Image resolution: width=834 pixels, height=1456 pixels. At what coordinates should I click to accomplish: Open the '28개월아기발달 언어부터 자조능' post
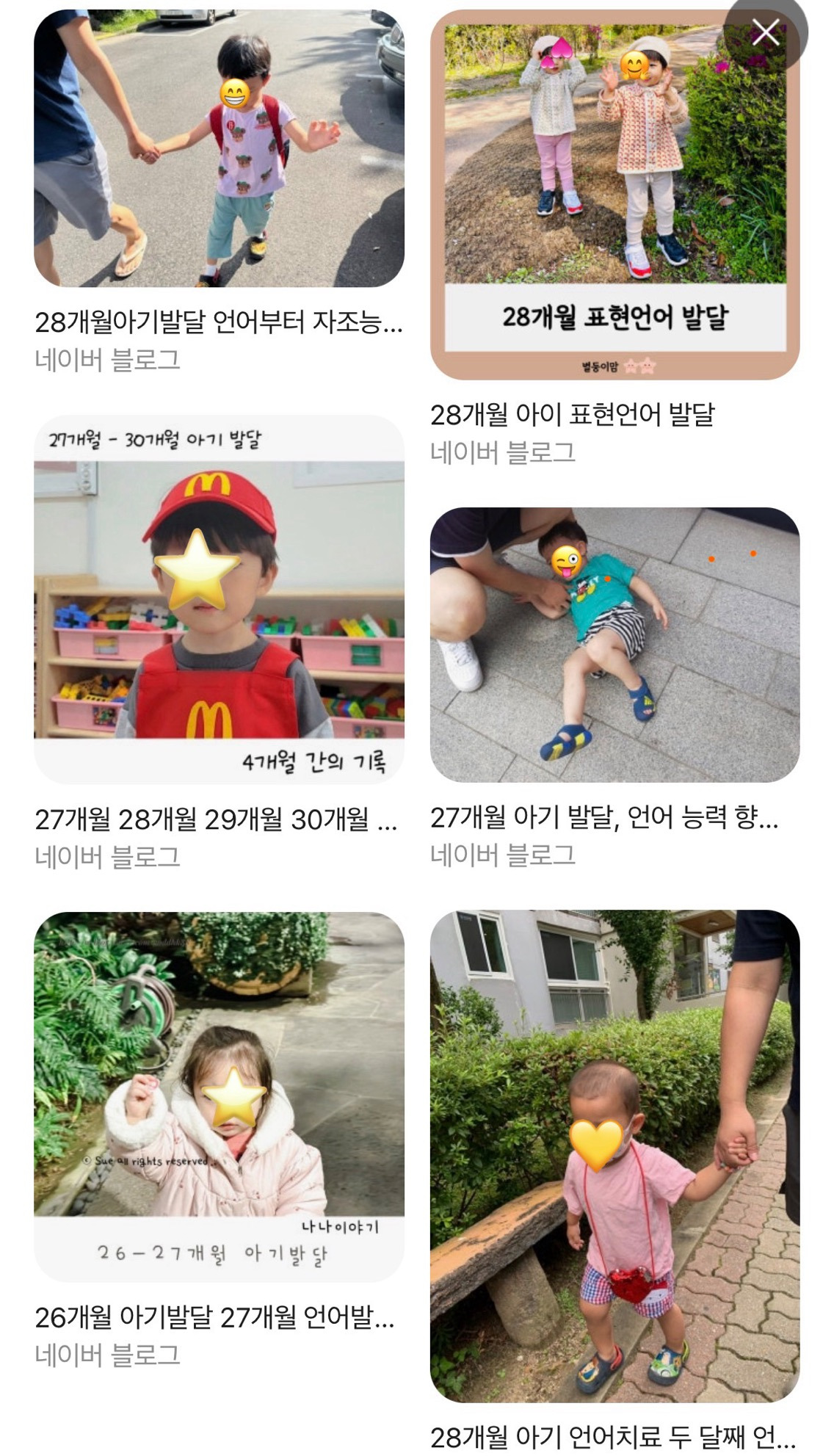tap(219, 322)
